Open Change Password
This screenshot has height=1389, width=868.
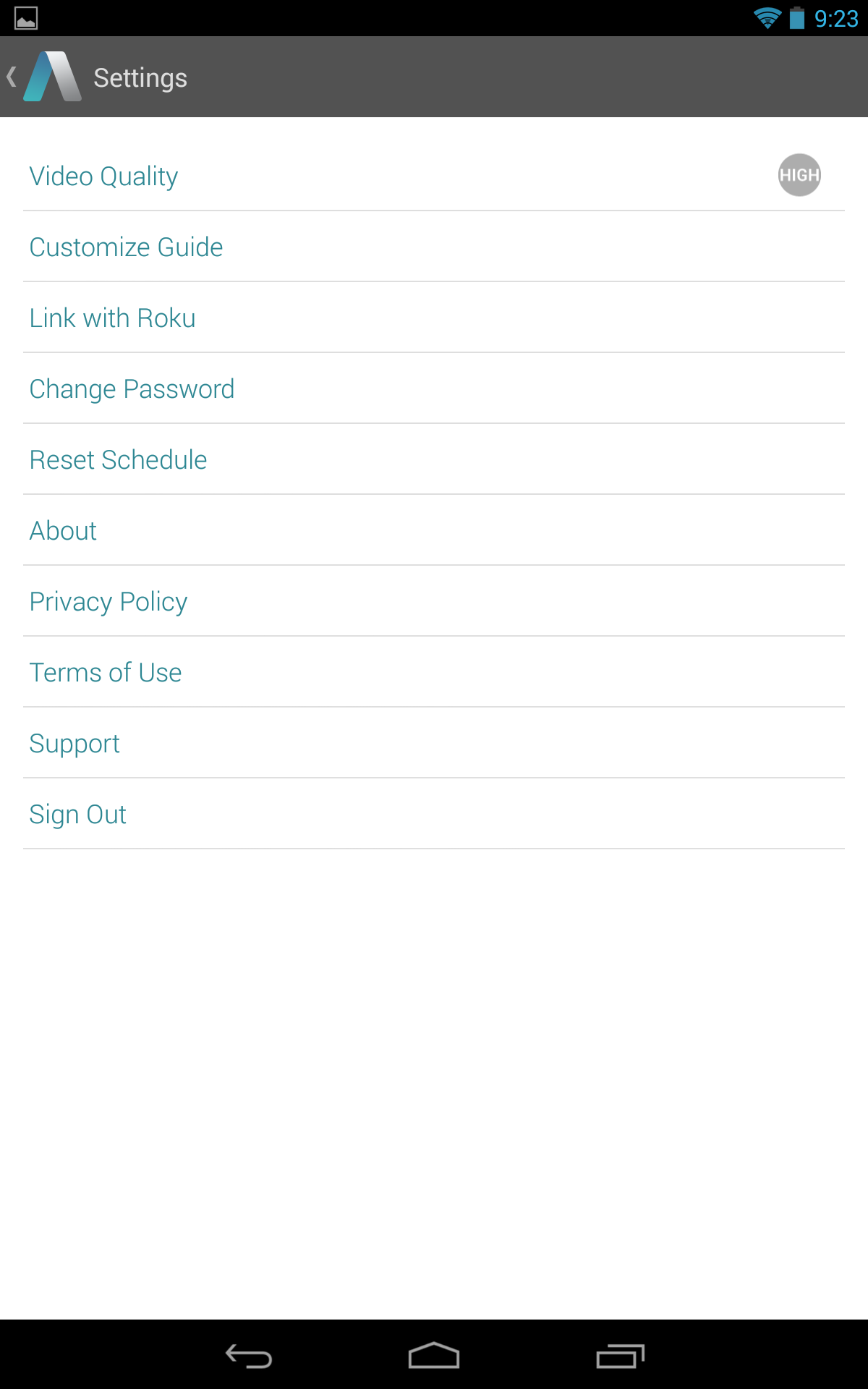[x=132, y=388]
